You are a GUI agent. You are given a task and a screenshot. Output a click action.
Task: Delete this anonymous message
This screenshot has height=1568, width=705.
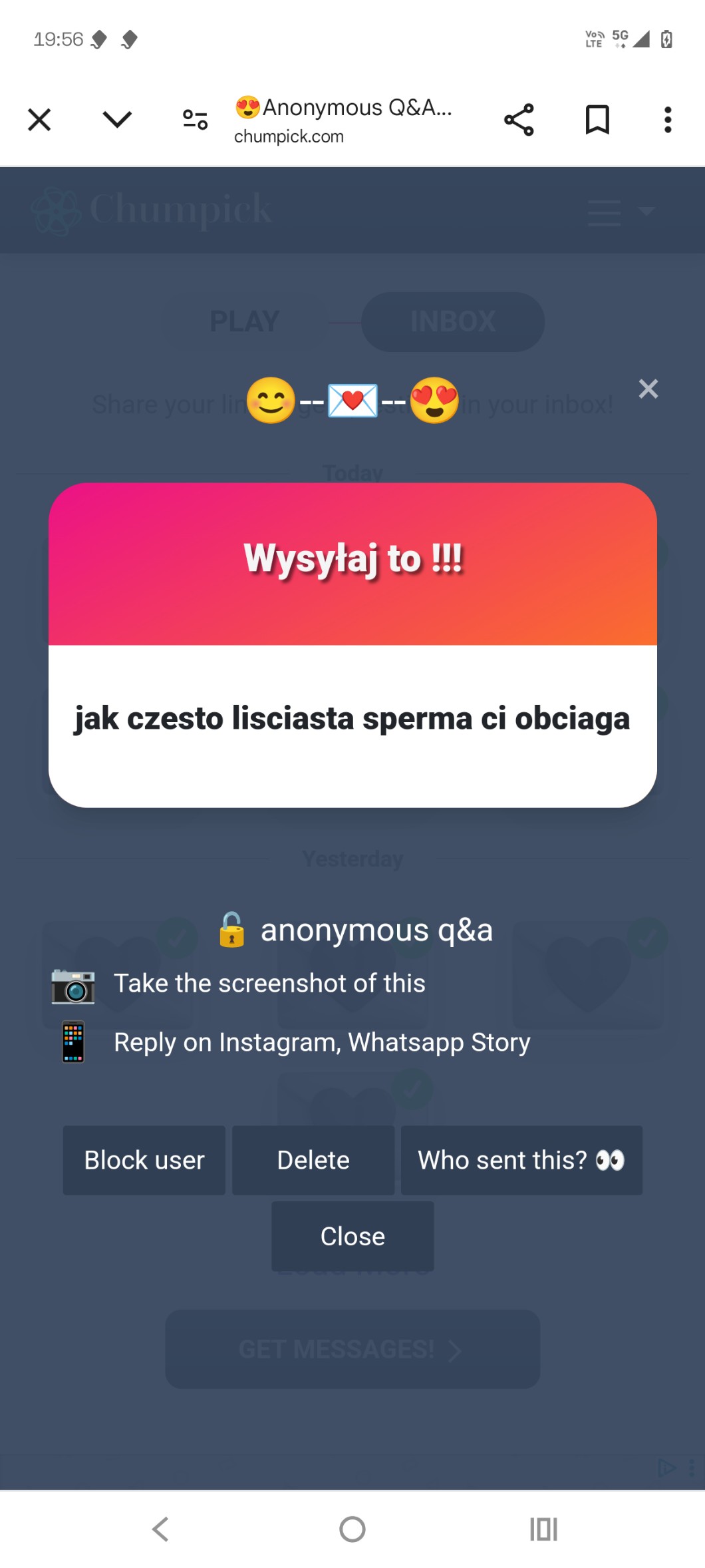point(313,1160)
